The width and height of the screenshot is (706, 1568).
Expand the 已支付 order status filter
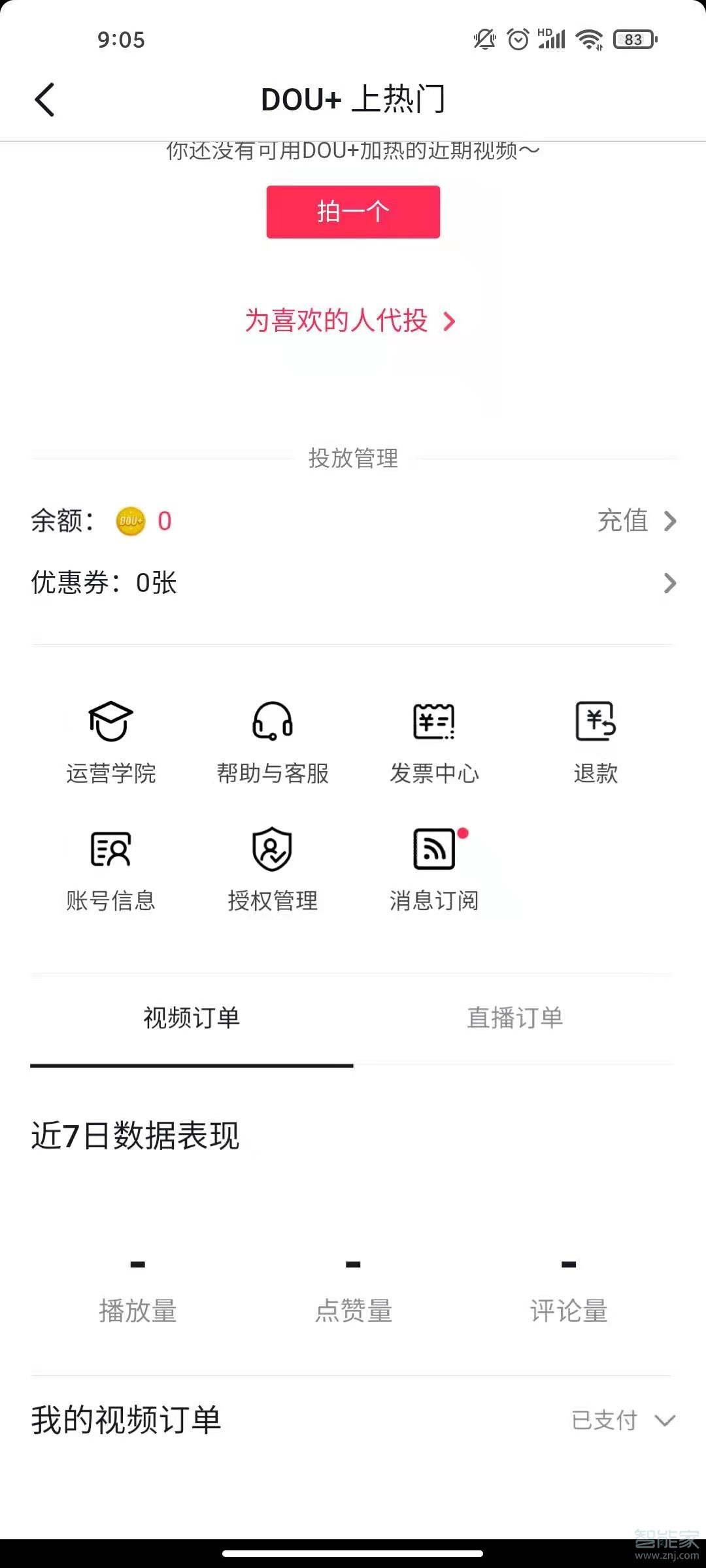coord(622,1419)
